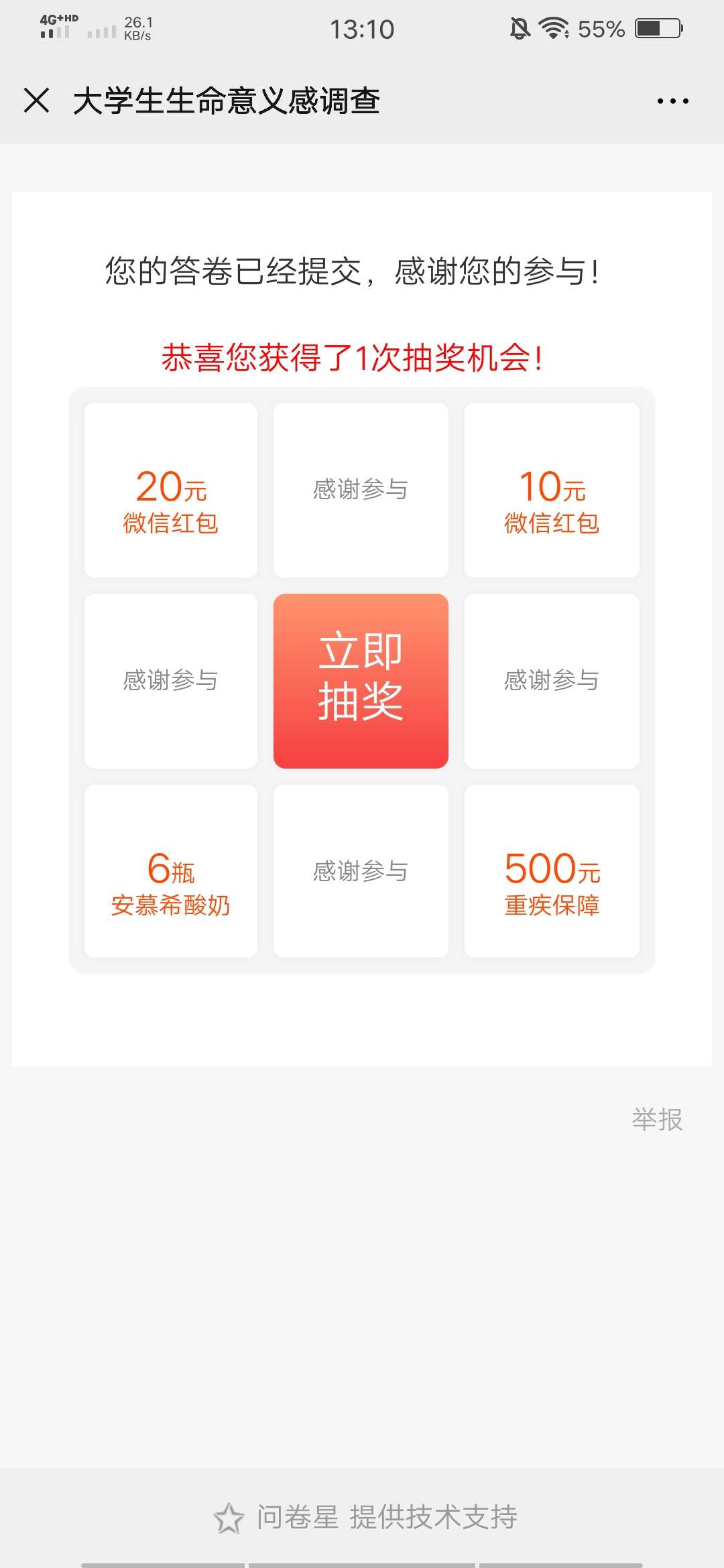
Task: Tap 举报 to report this survey
Action: tap(657, 1119)
